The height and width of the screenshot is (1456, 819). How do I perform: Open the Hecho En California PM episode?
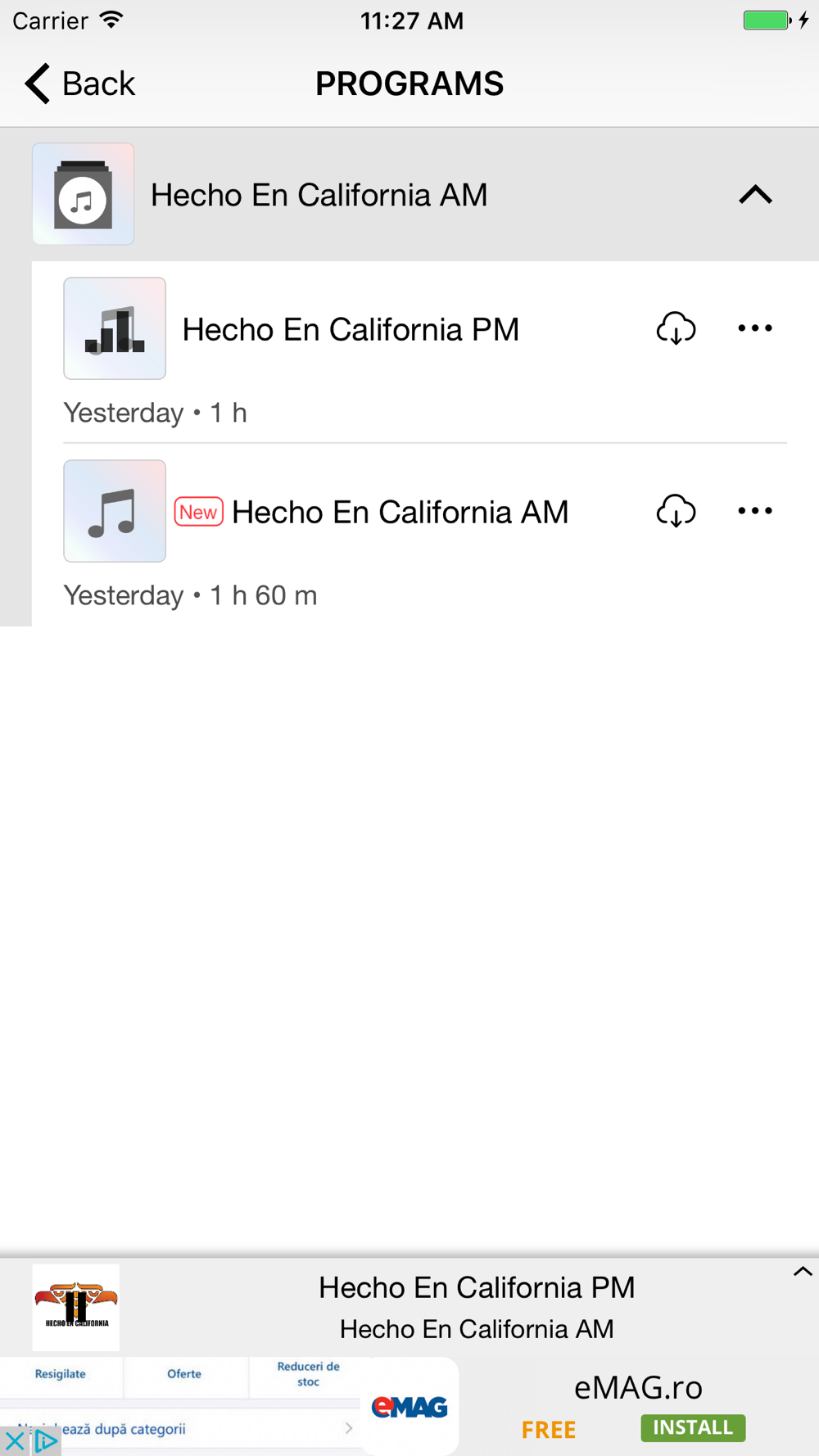click(351, 329)
